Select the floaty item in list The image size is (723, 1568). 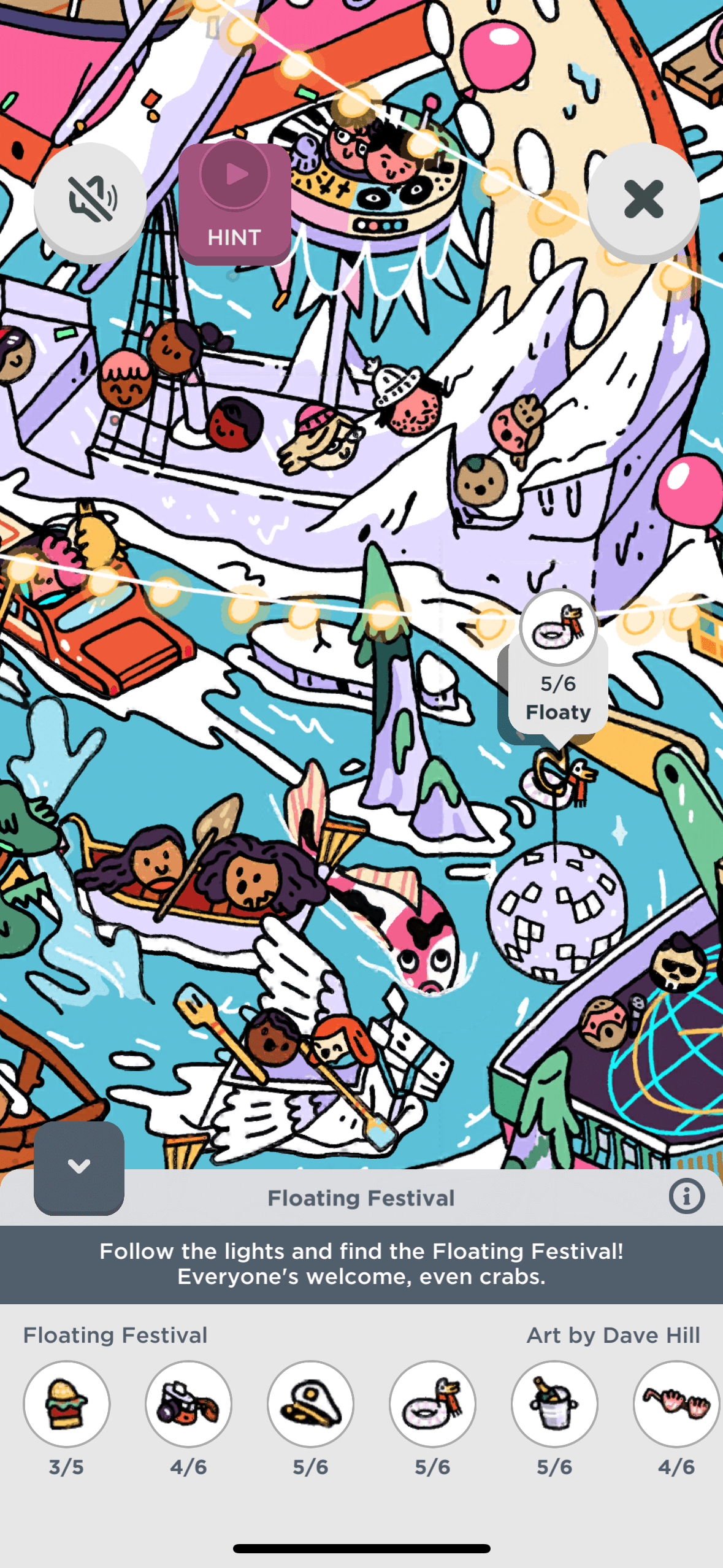(x=432, y=1404)
